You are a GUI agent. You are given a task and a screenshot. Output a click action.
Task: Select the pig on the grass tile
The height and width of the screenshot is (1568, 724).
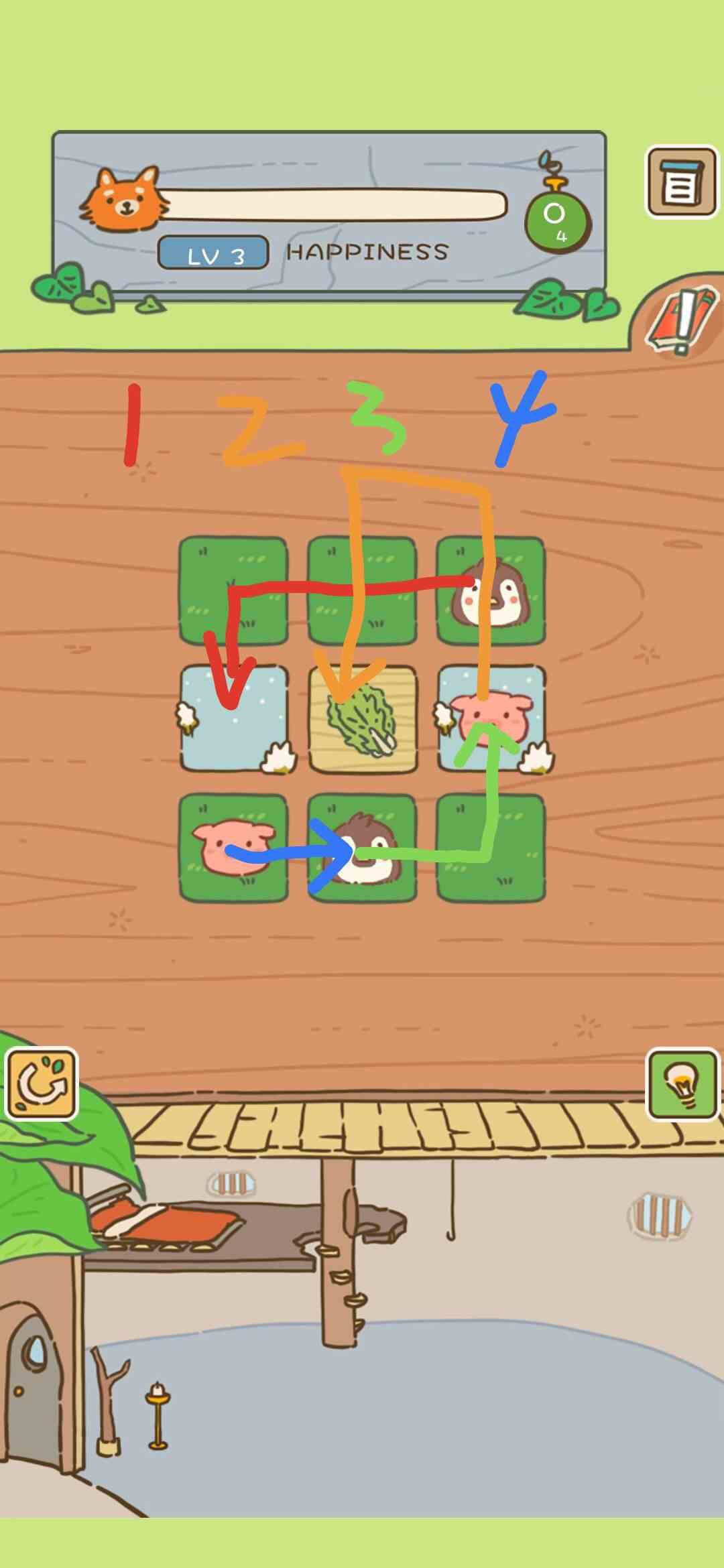pyautogui.click(x=233, y=848)
